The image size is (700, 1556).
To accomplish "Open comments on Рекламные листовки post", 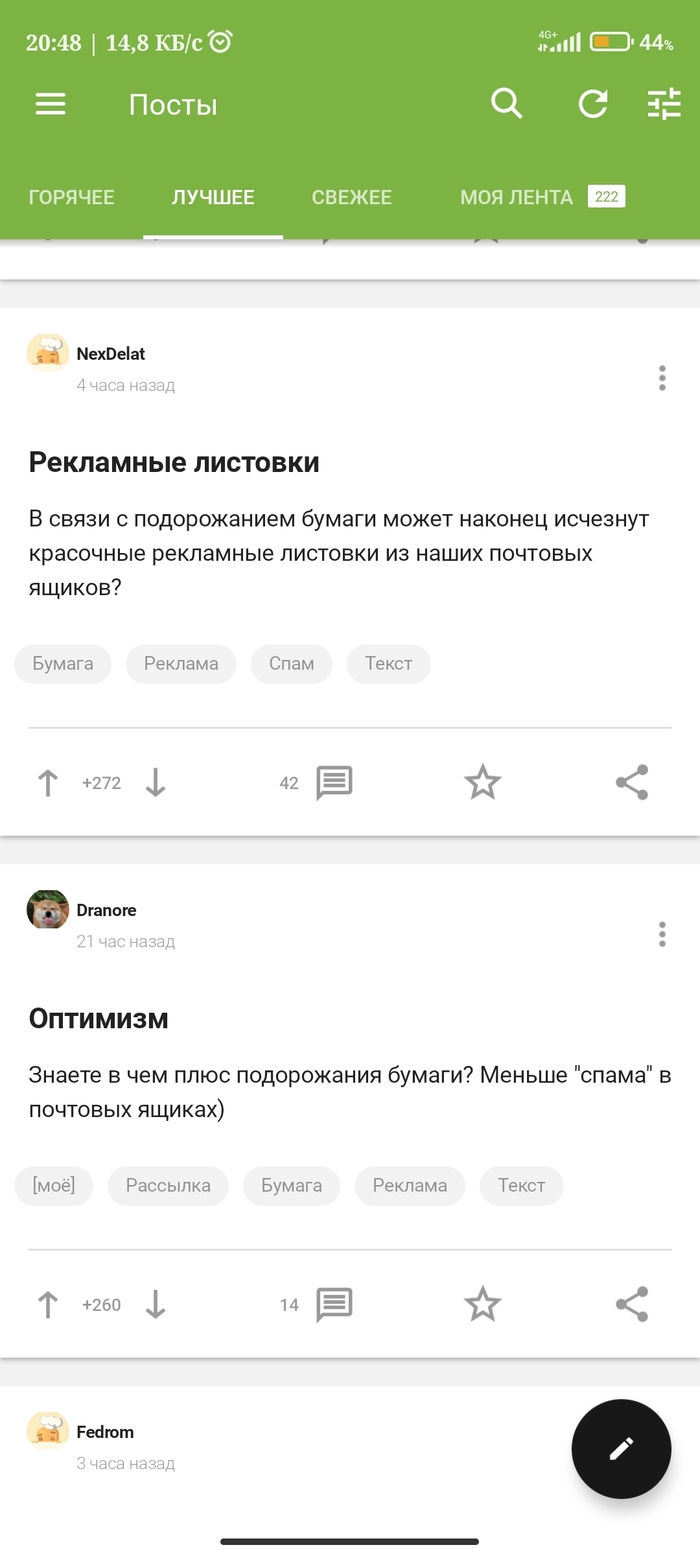I will coord(333,783).
